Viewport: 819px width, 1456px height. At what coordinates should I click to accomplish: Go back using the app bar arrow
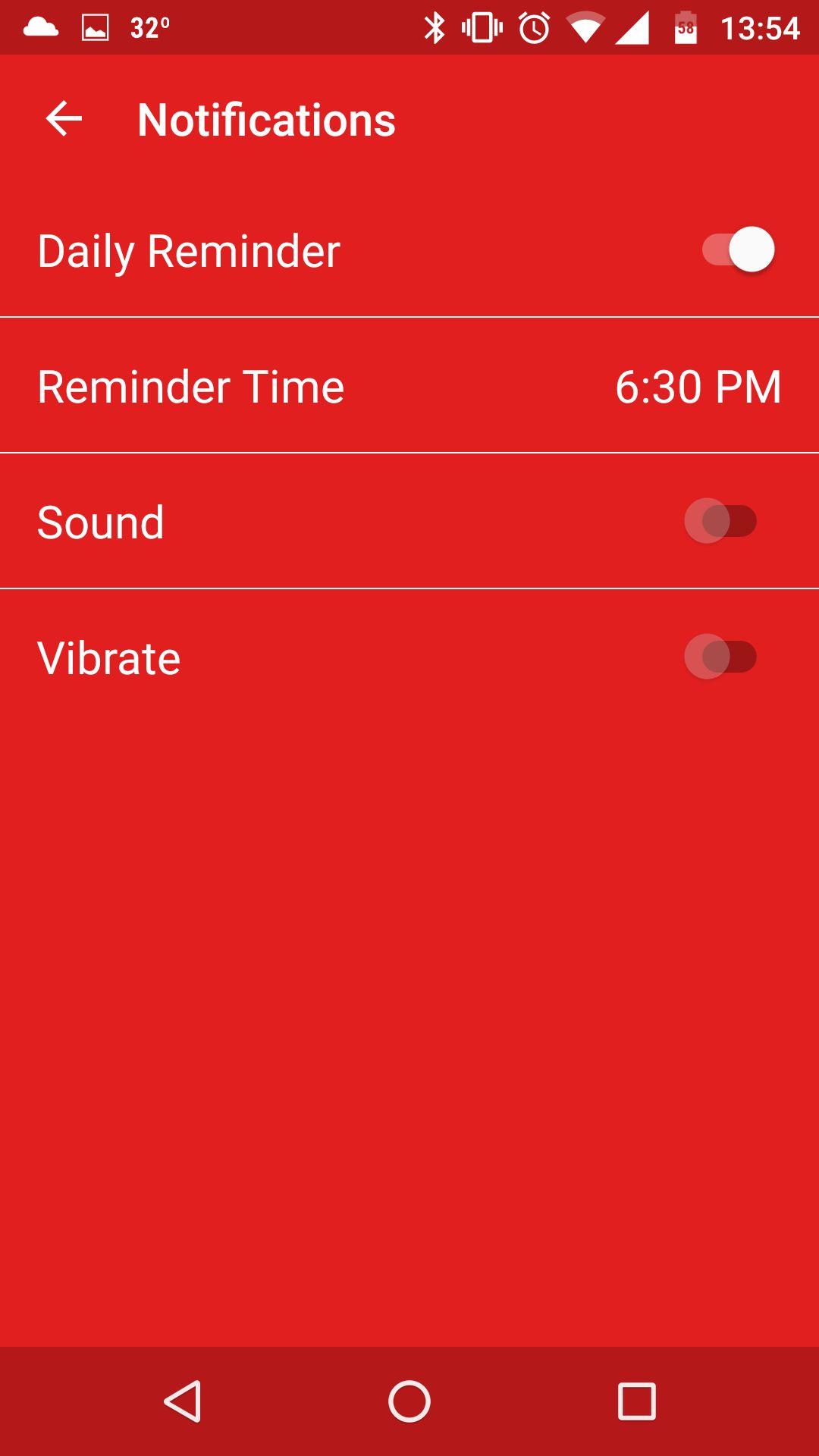[64, 119]
